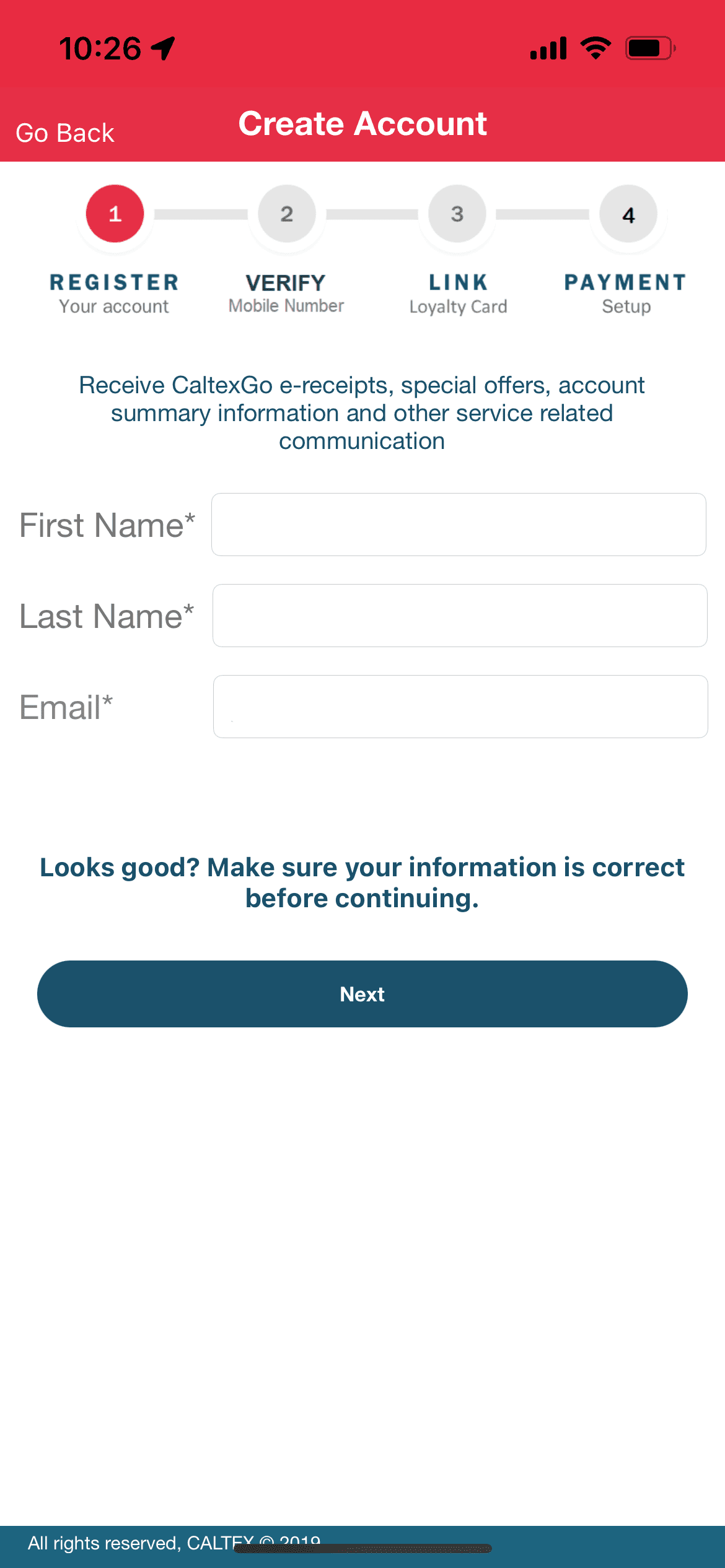Viewport: 725px width, 1568px height.
Task: Tap Go Back in the header
Action: point(65,133)
